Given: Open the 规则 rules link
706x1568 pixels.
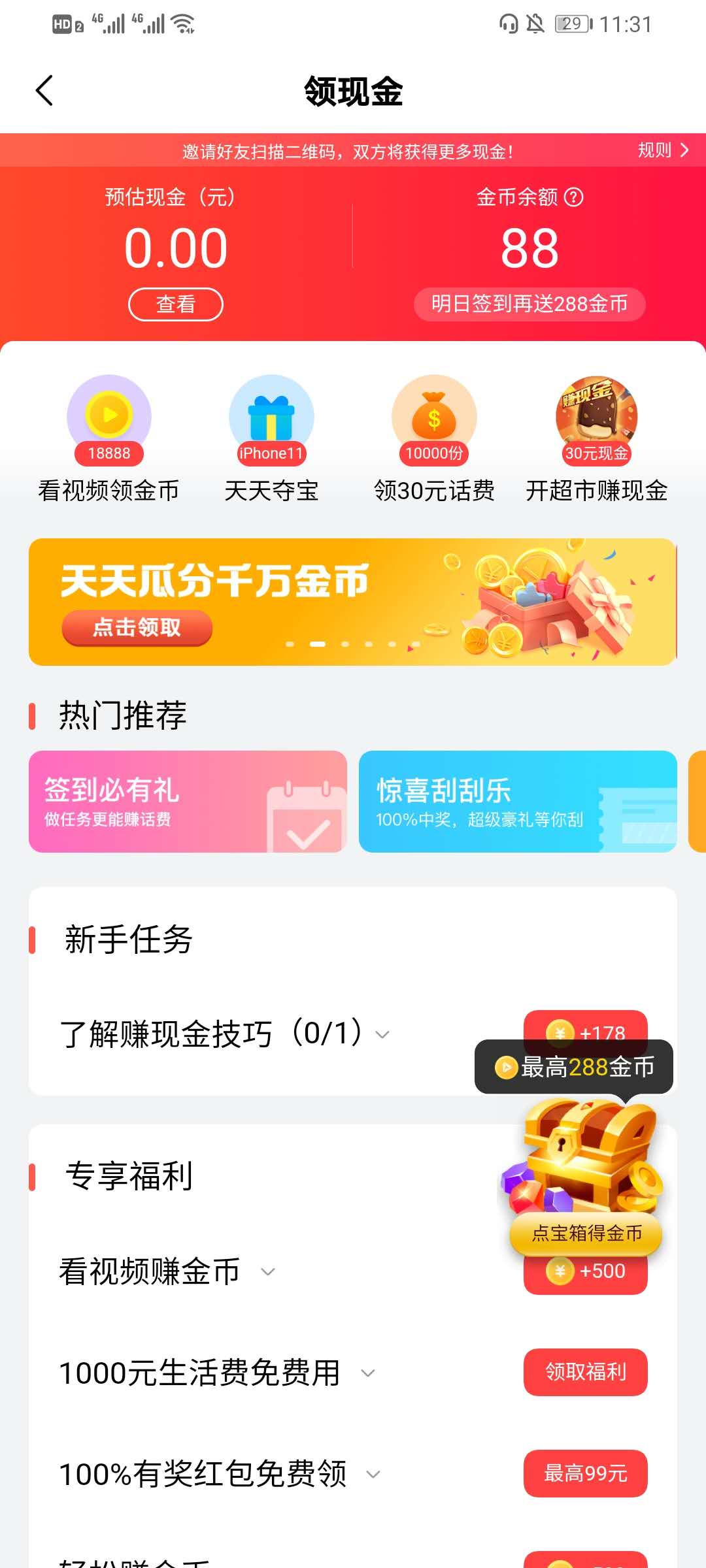Looking at the screenshot, I should (663, 150).
